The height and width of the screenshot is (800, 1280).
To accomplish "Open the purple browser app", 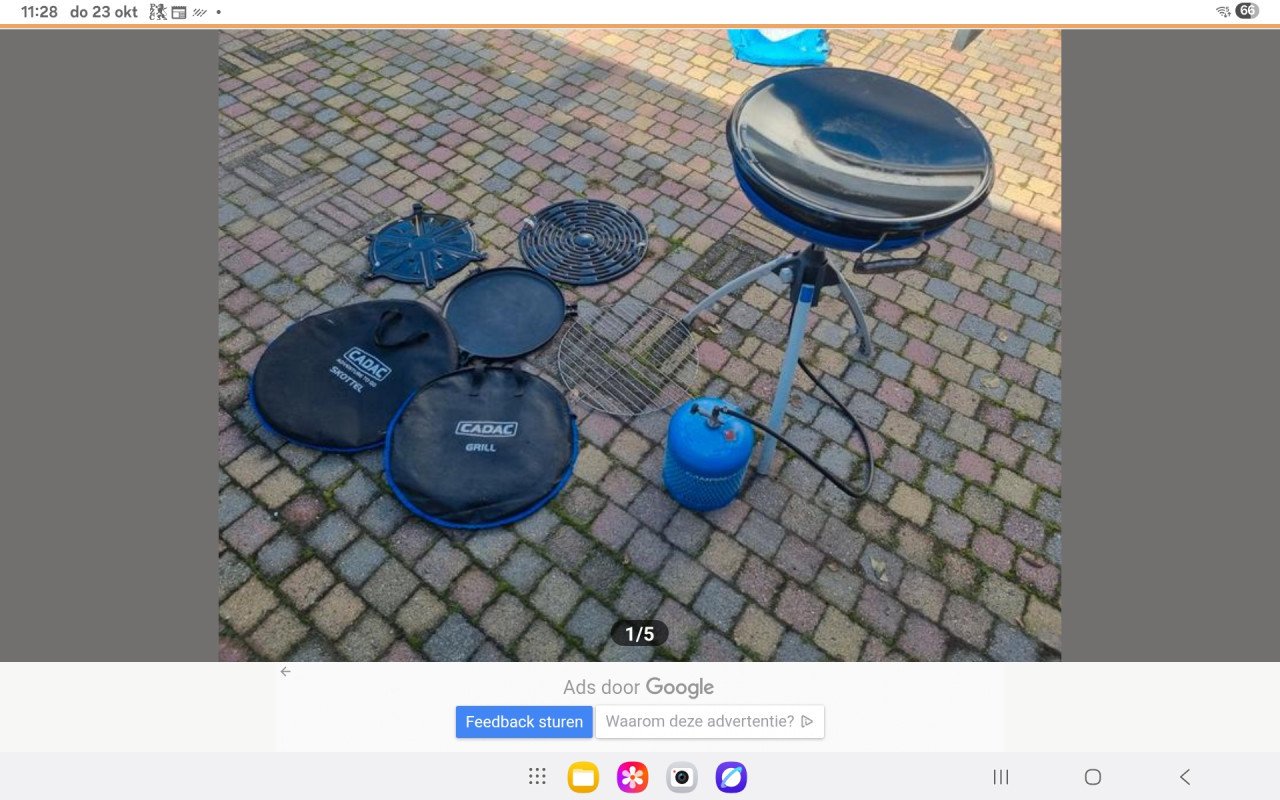I will [x=731, y=777].
